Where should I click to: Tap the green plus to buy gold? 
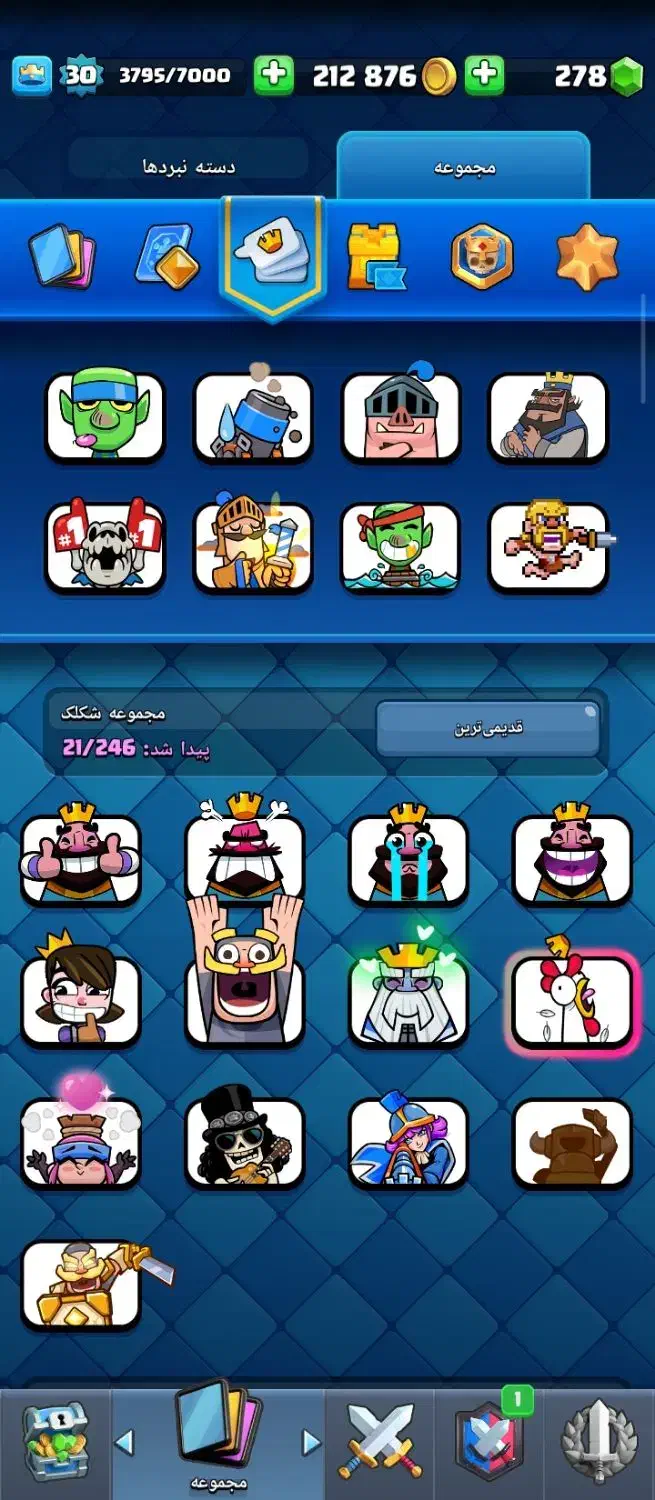click(273, 76)
